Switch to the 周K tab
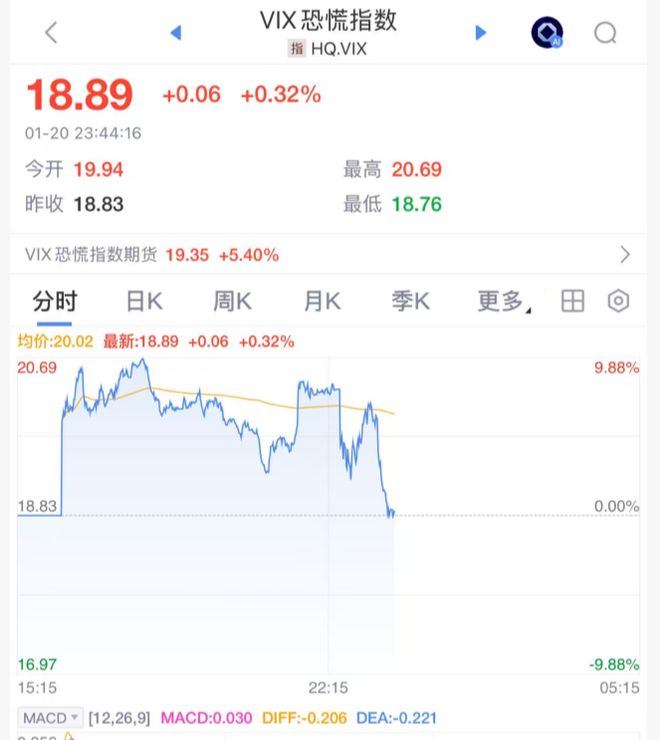The width and height of the screenshot is (660, 740). tap(232, 301)
